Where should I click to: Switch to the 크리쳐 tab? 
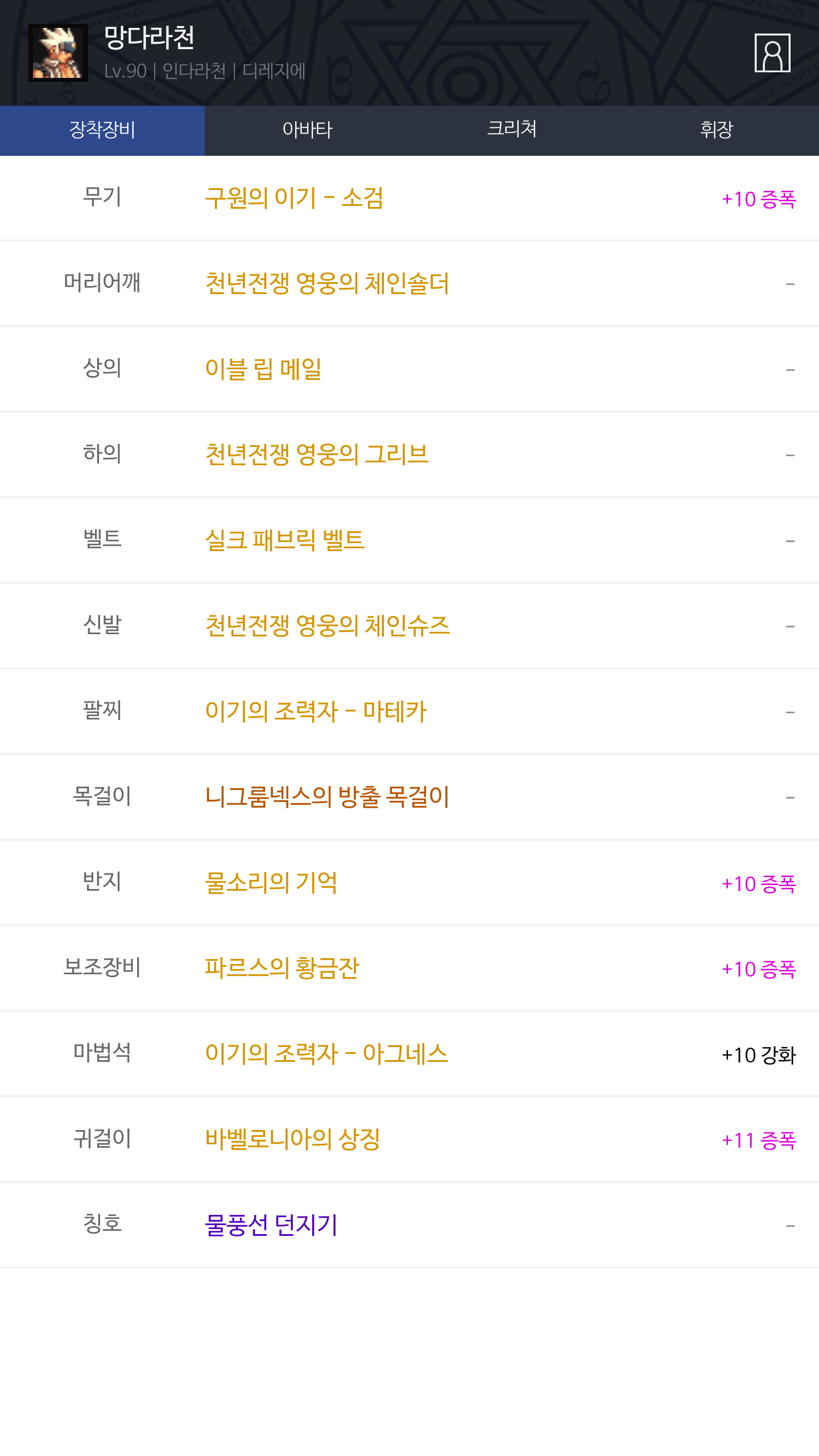pos(512,130)
